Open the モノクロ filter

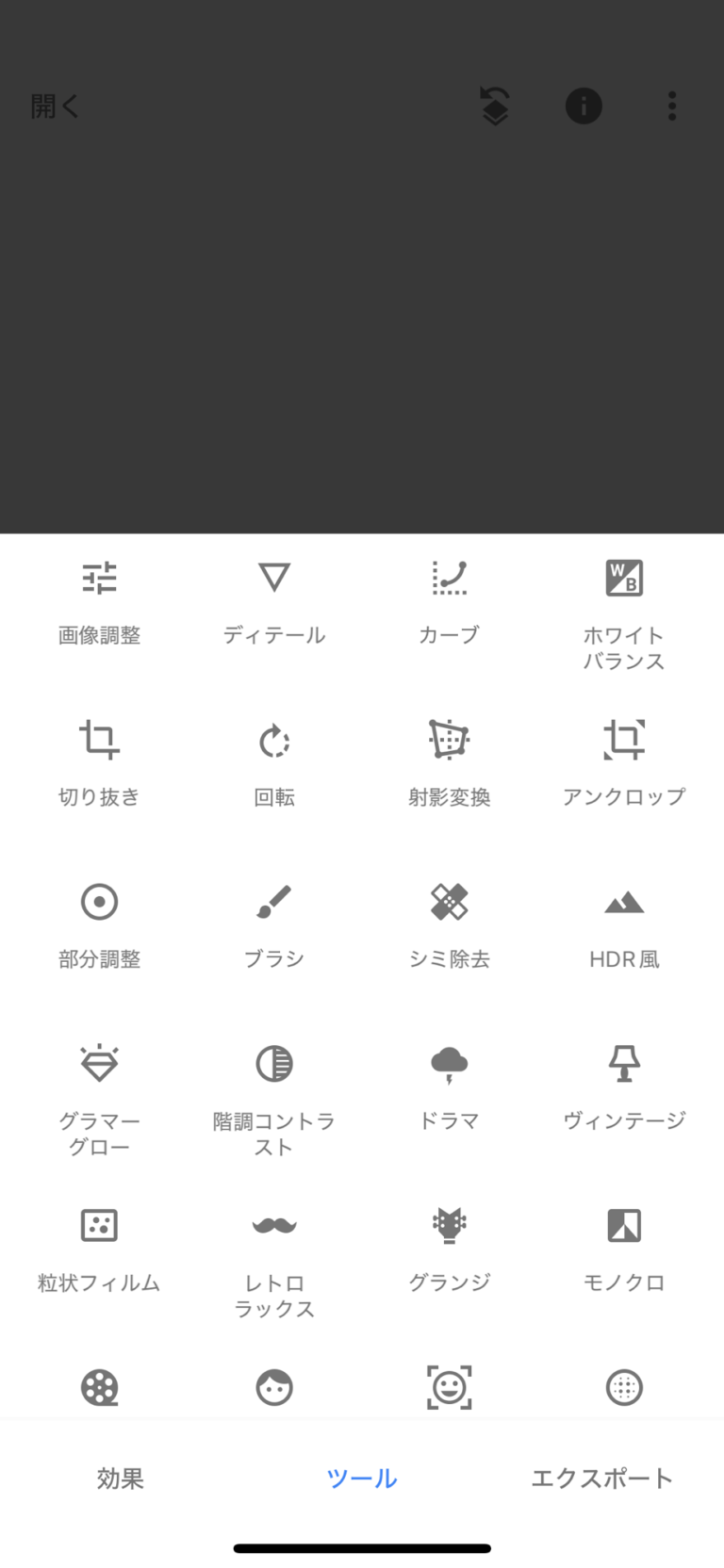coord(624,1250)
